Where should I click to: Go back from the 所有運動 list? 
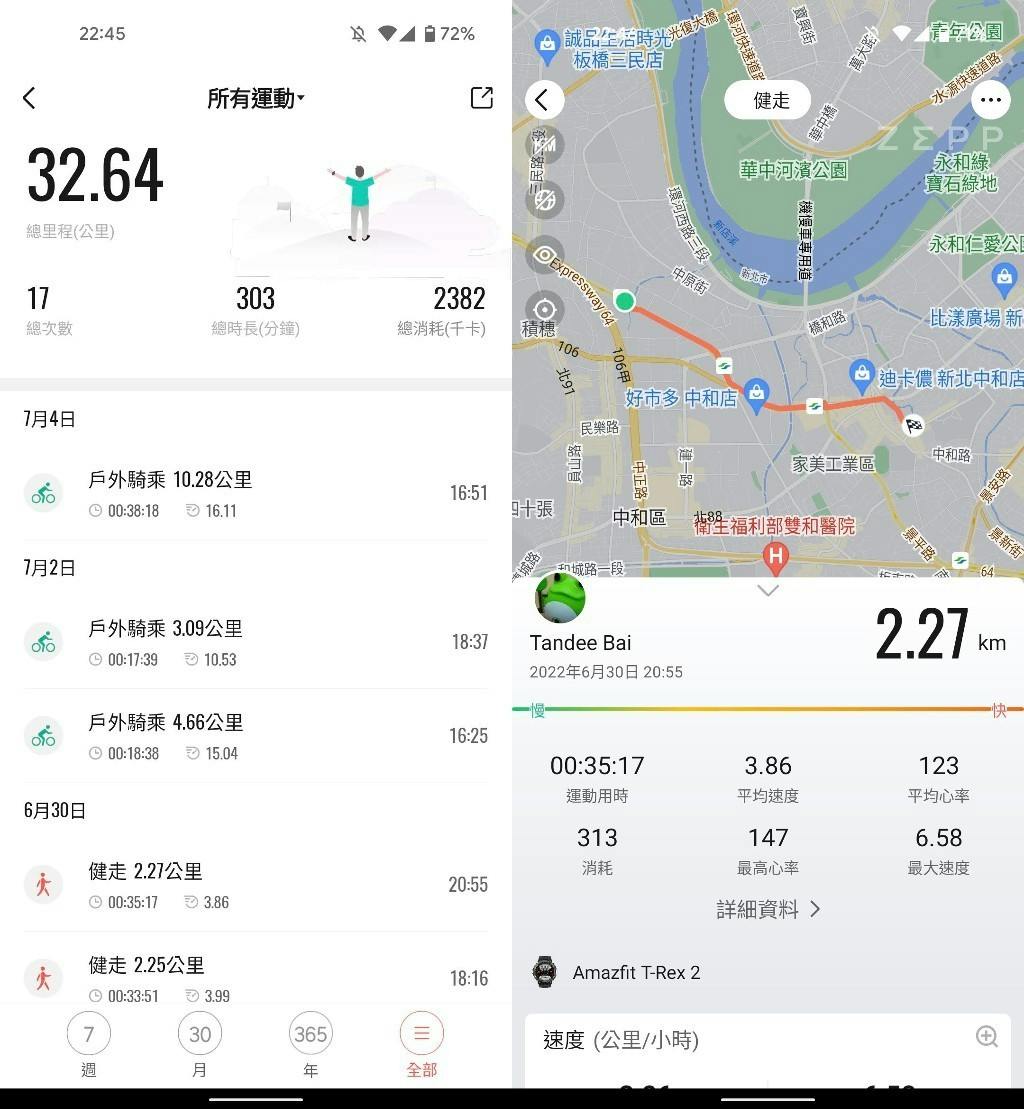29,98
